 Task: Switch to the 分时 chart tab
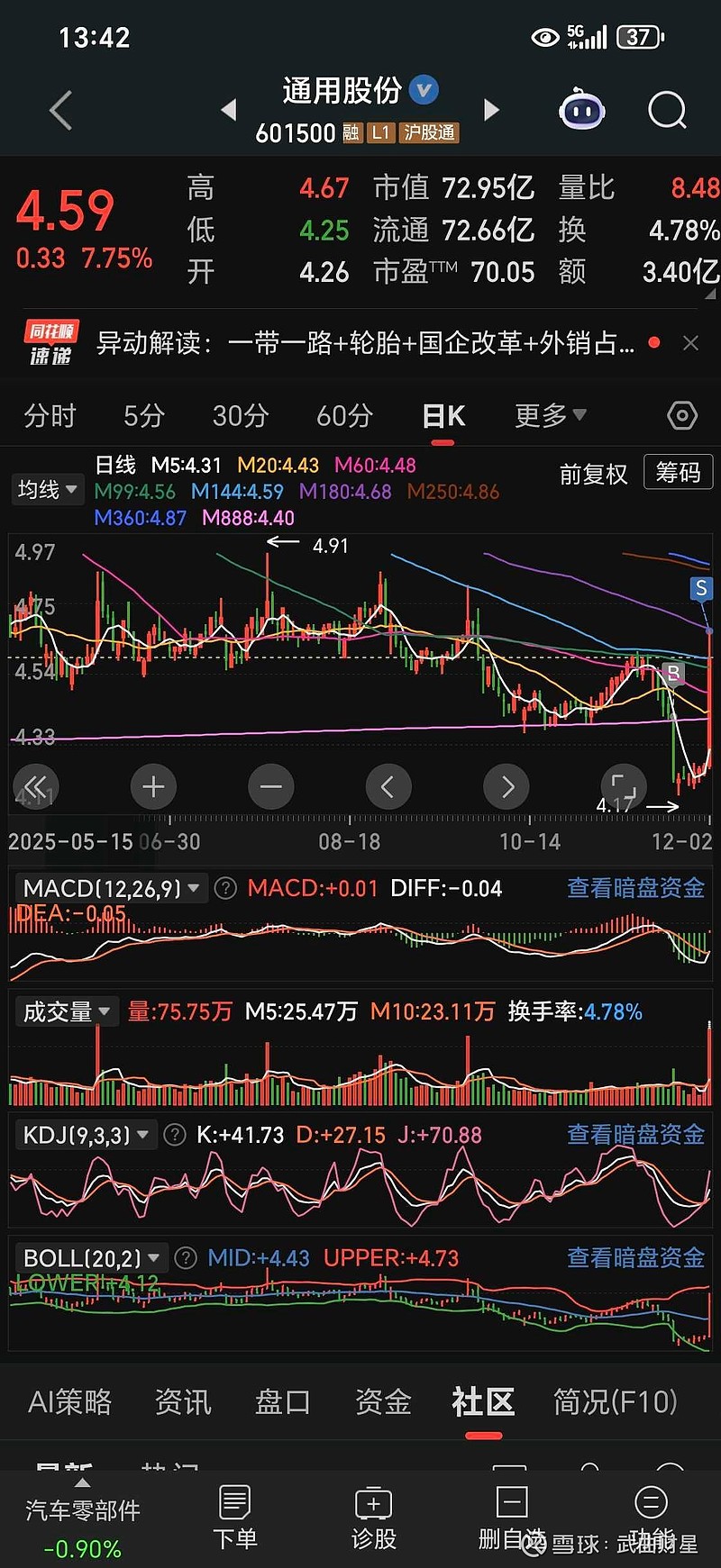[50, 416]
